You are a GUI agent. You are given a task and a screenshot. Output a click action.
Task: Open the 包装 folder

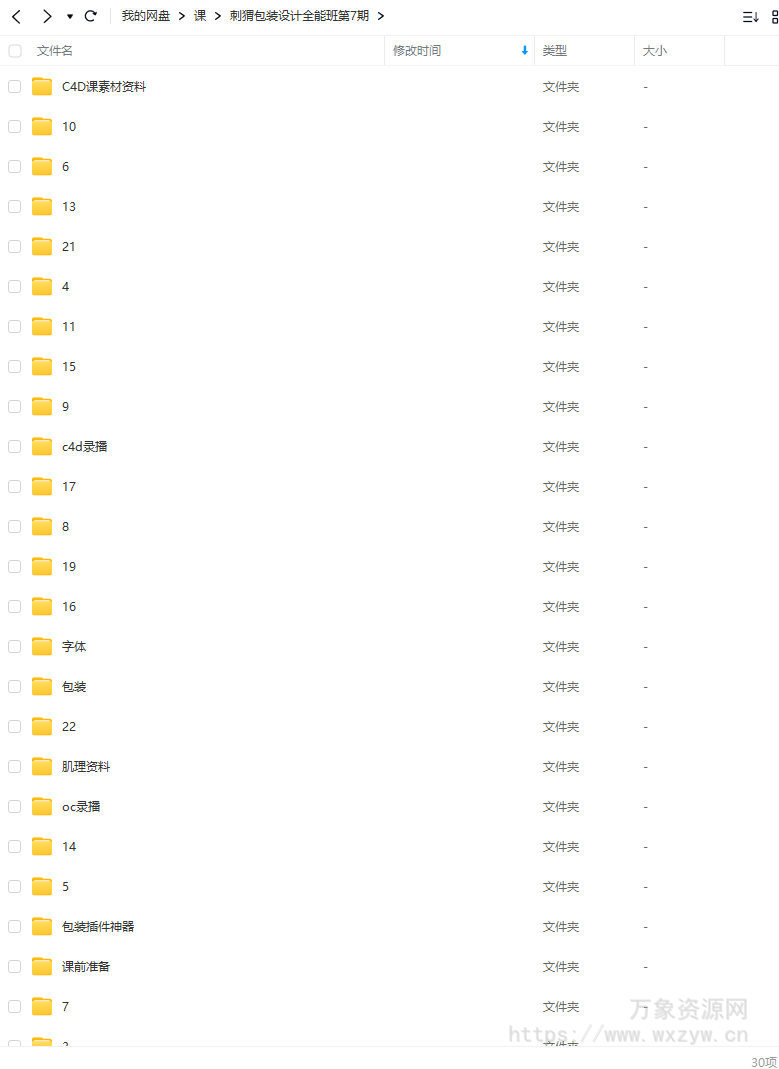[74, 687]
